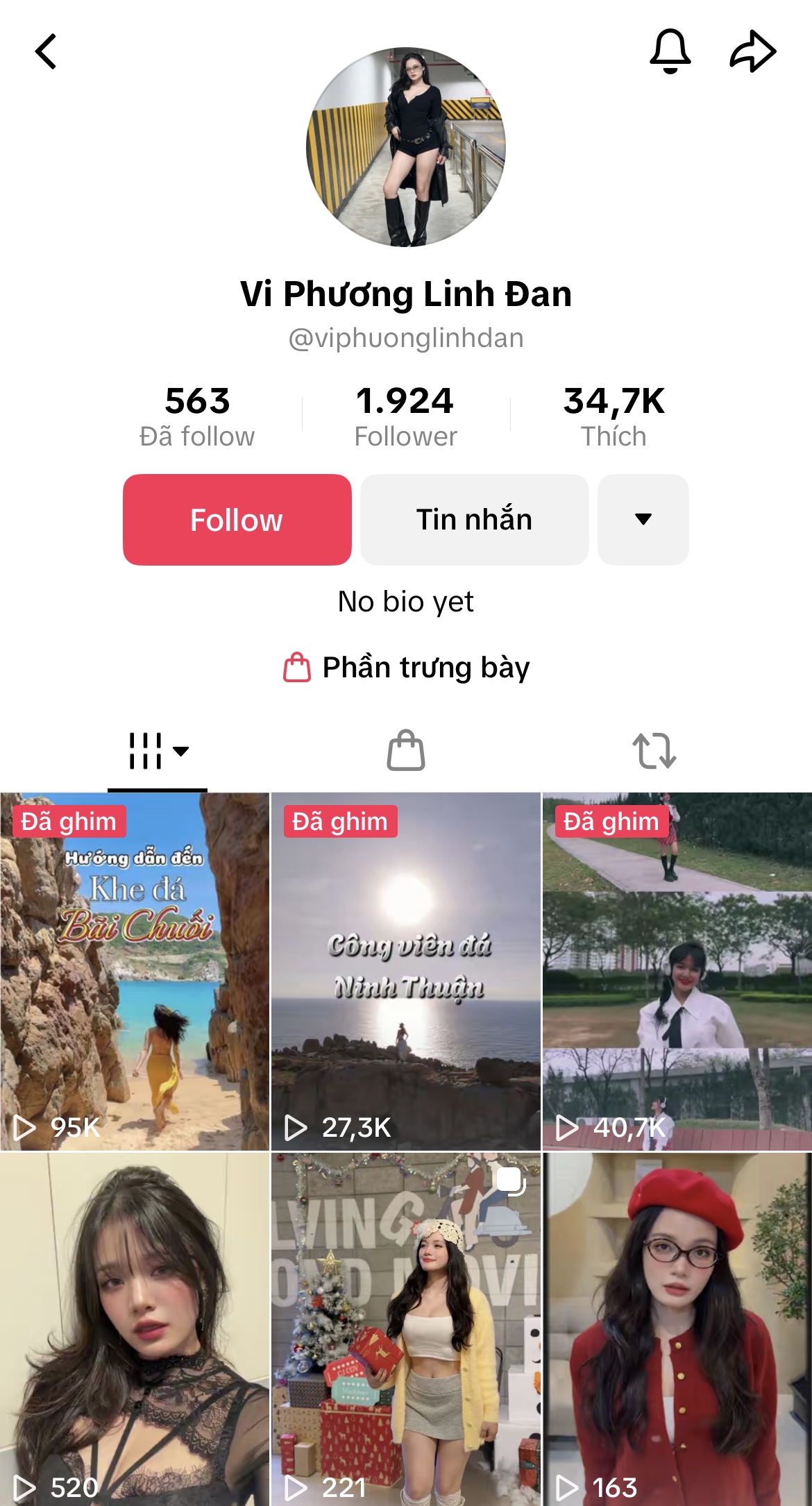
Task: Open the profile picture
Action: point(406,147)
